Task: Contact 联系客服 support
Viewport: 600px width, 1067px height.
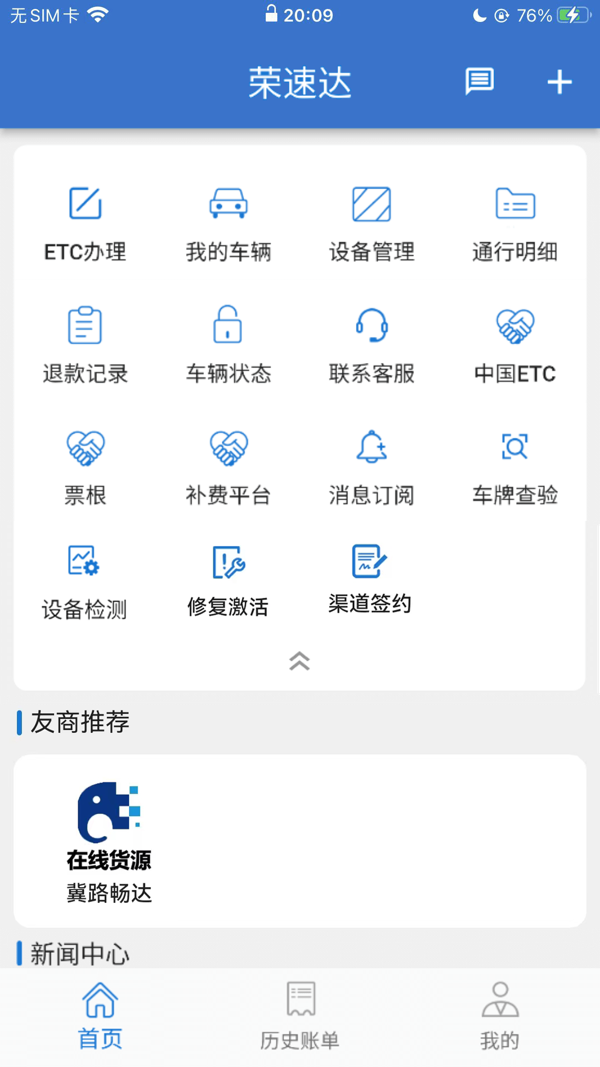Action: coord(371,345)
